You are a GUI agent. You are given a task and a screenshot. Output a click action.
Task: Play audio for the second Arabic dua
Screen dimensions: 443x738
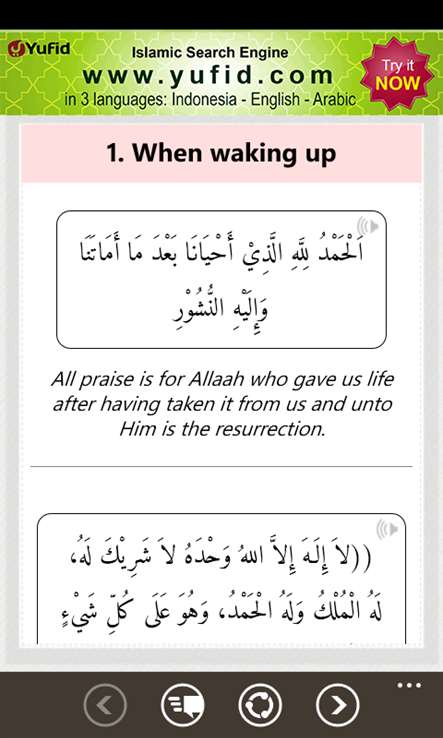tap(387, 529)
